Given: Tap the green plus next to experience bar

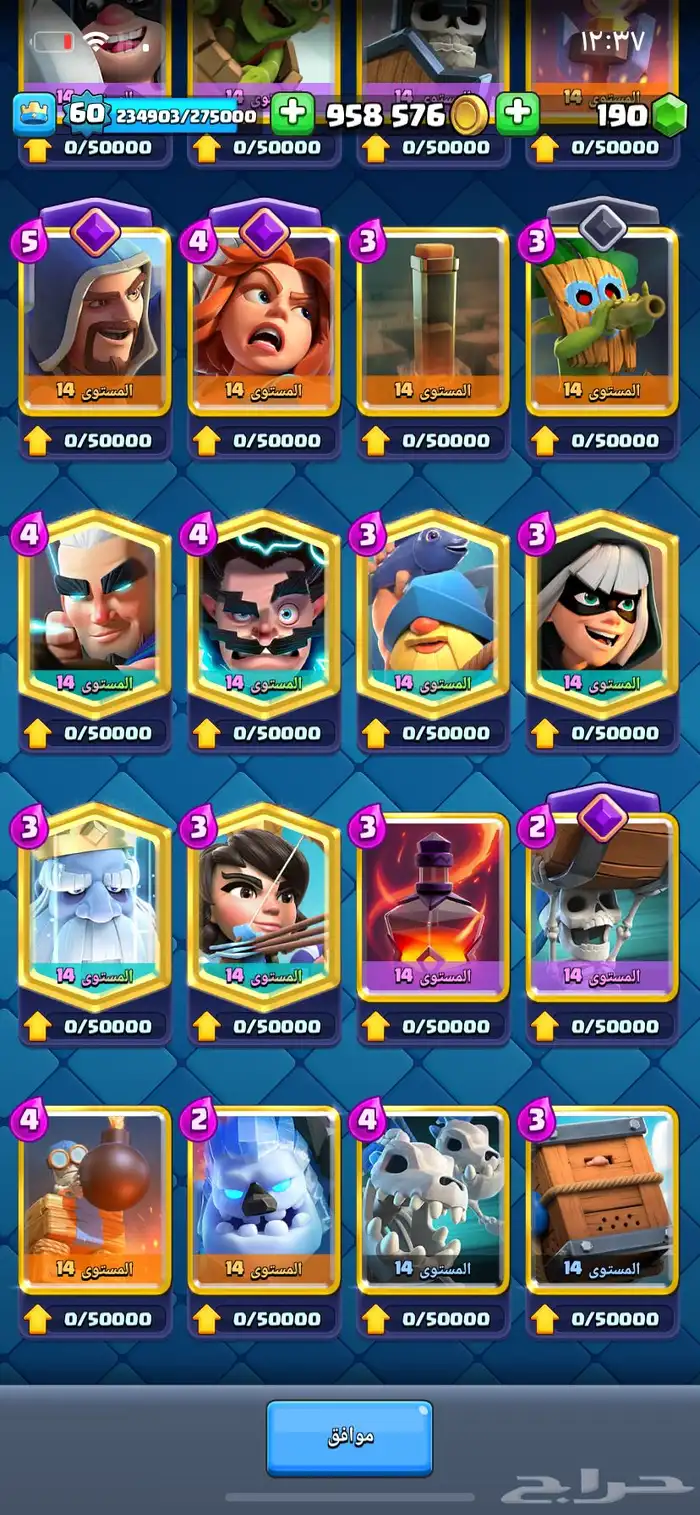Looking at the screenshot, I should click(x=292, y=112).
